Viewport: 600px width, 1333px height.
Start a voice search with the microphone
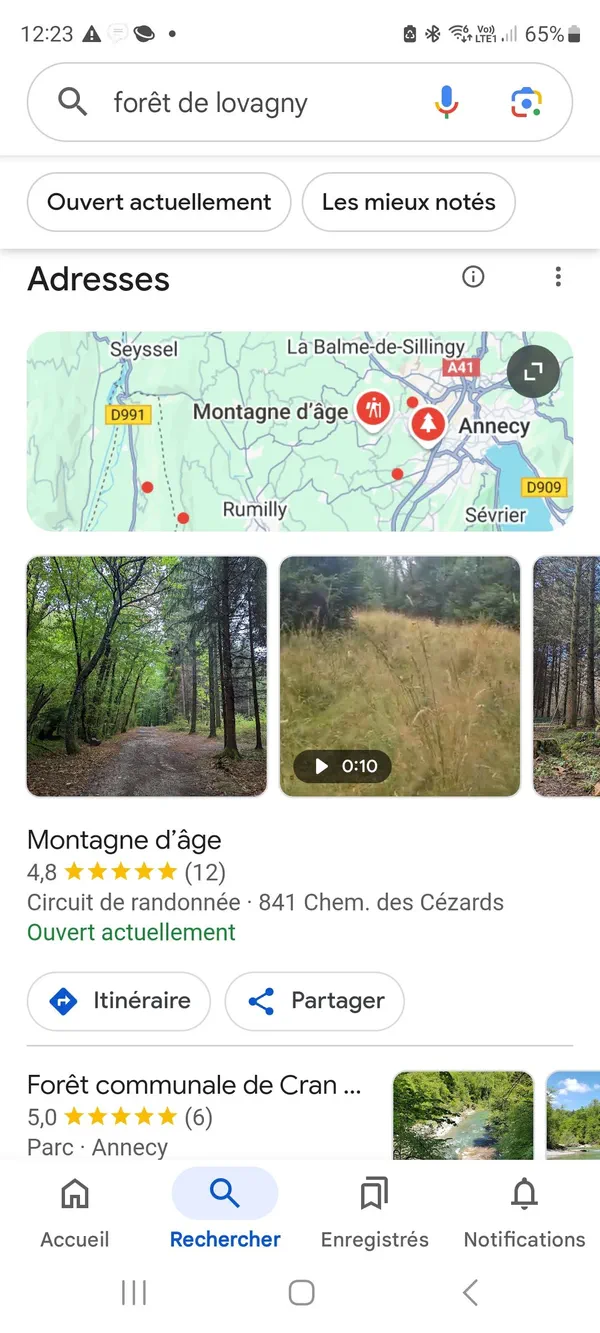click(x=447, y=102)
